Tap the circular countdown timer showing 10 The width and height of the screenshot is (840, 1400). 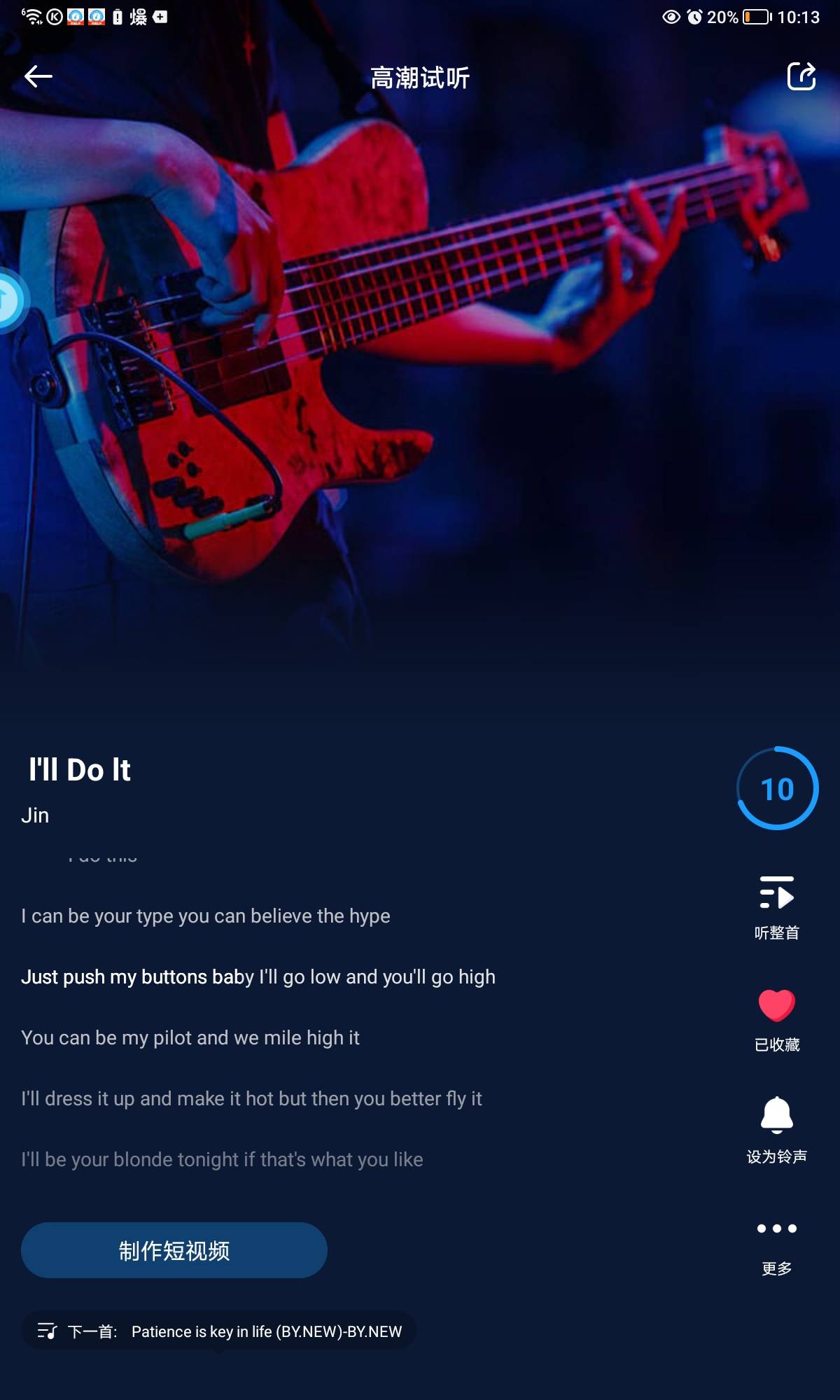777,789
